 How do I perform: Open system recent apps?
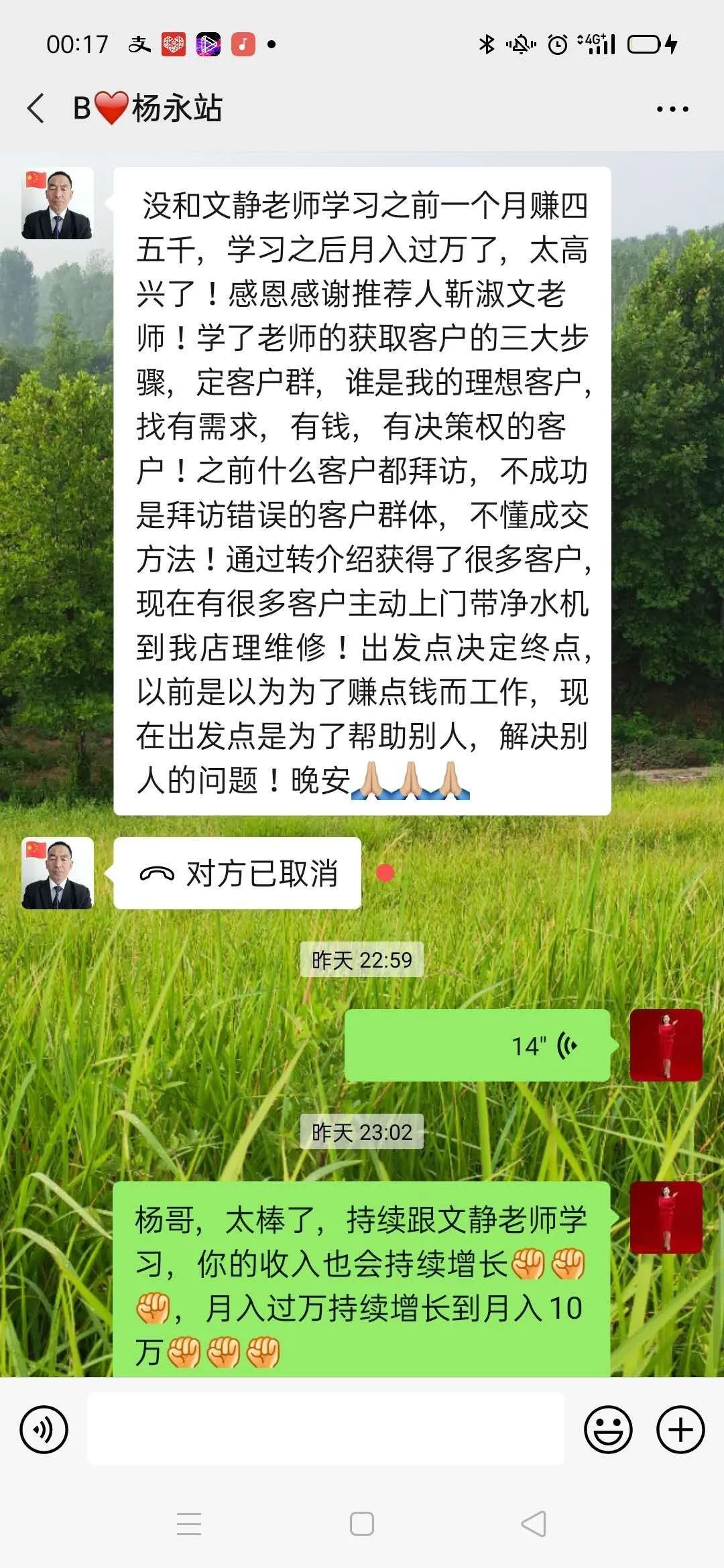tap(189, 1524)
